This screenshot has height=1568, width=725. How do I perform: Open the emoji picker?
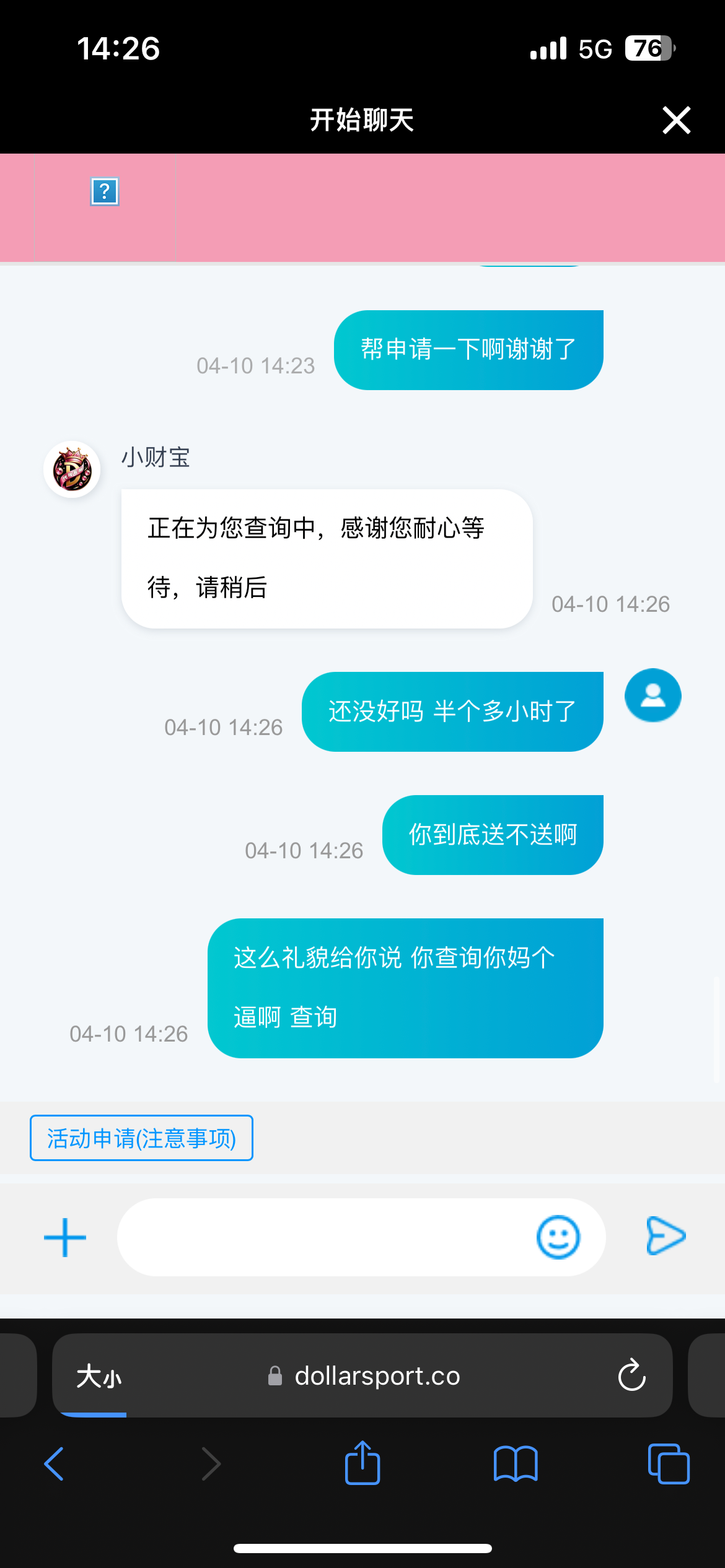[558, 1237]
